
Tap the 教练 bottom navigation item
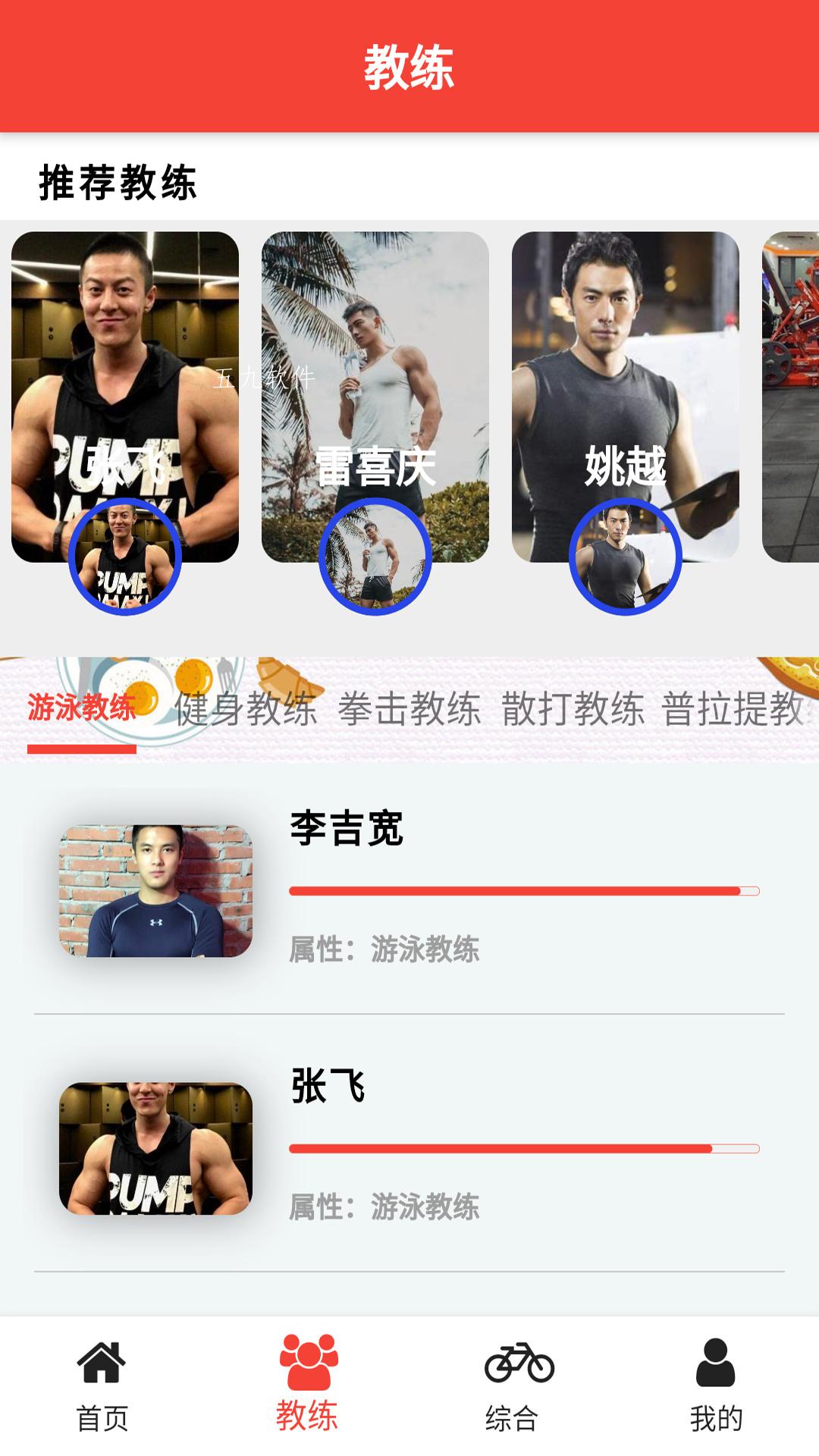click(307, 1386)
